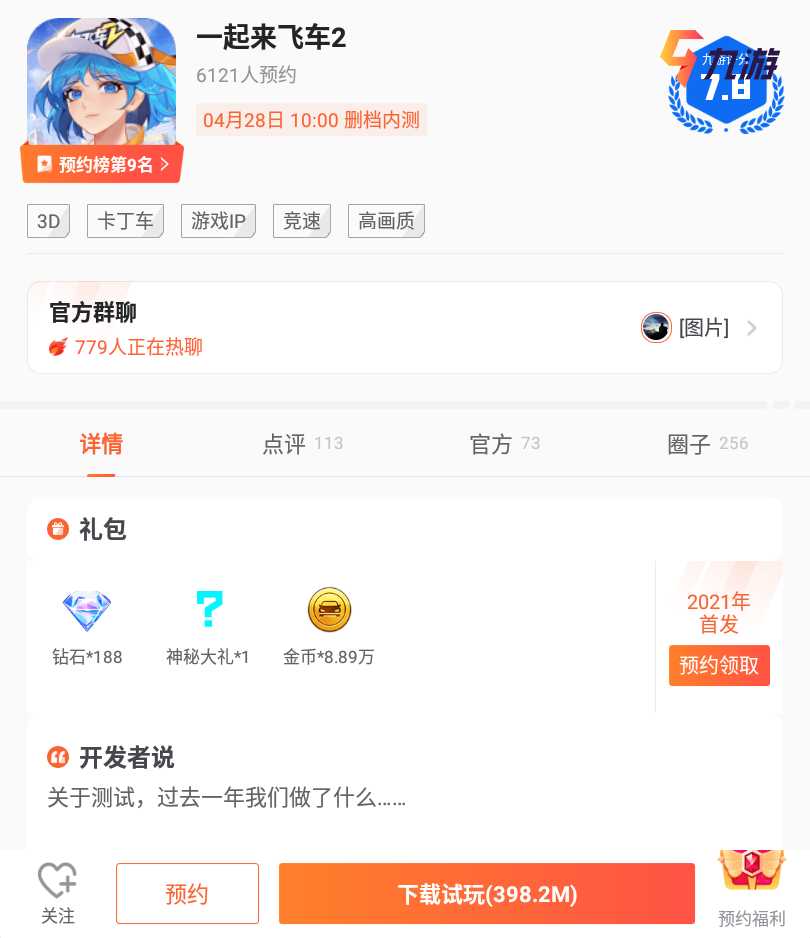810x938 pixels.
Task: Open the 预约榜第9名 ranking badge
Action: pyautogui.click(x=102, y=165)
